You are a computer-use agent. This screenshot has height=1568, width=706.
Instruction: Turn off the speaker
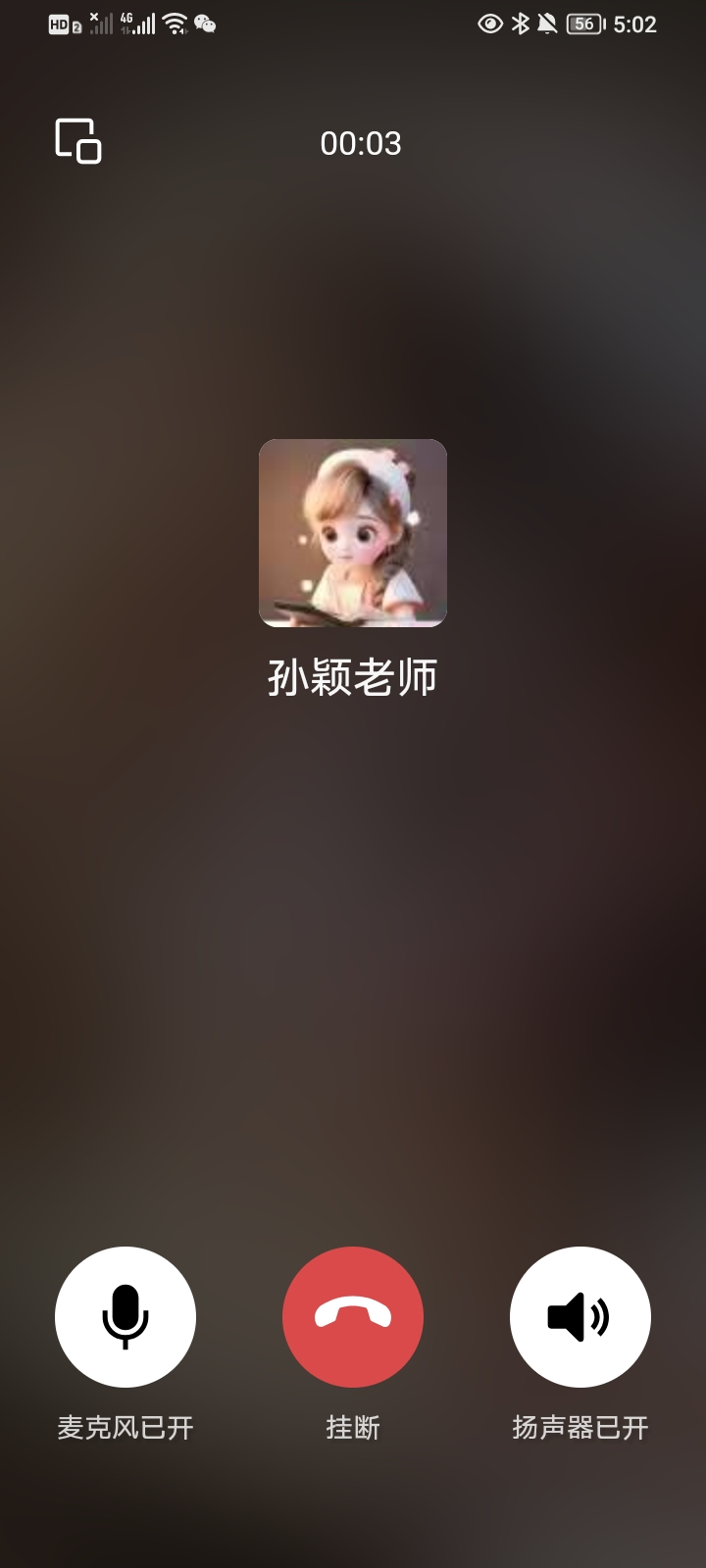click(x=580, y=1316)
